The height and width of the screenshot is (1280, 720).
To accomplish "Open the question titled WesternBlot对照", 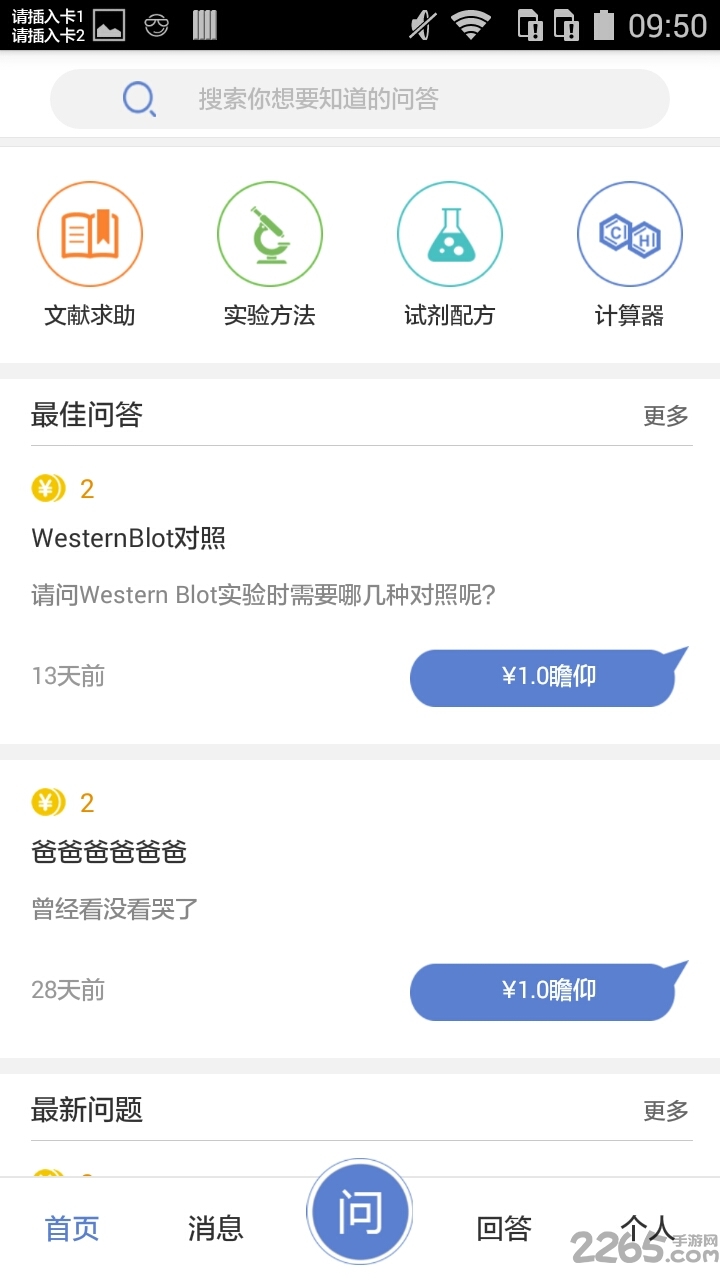I will [128, 538].
